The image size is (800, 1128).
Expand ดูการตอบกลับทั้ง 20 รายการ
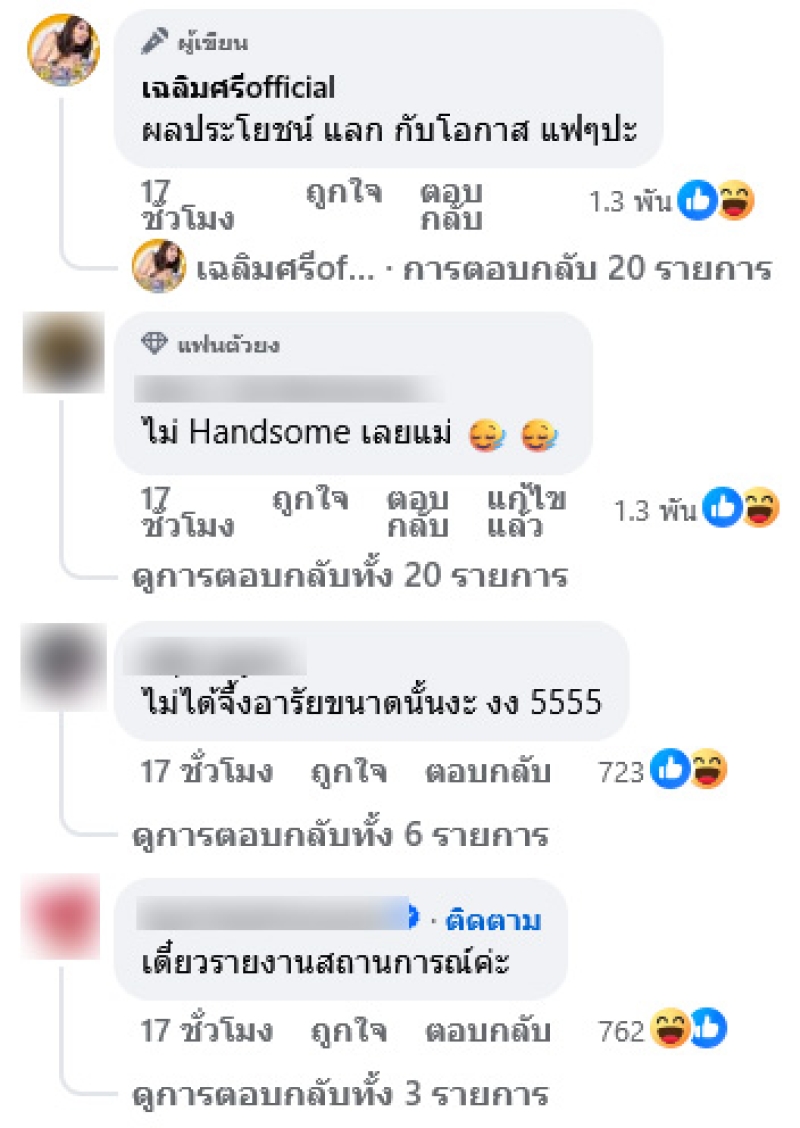[x=350, y=576]
